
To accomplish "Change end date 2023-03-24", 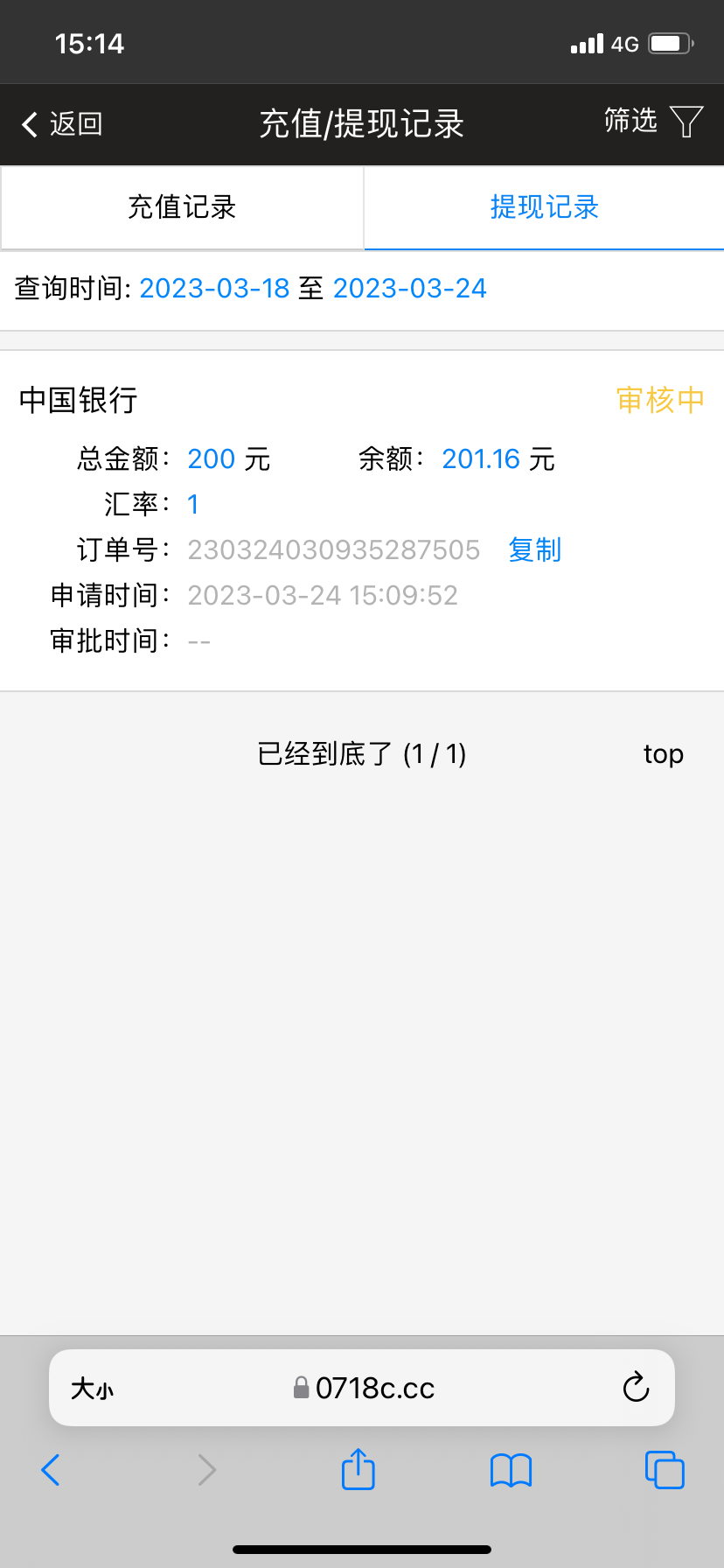I will (x=409, y=289).
